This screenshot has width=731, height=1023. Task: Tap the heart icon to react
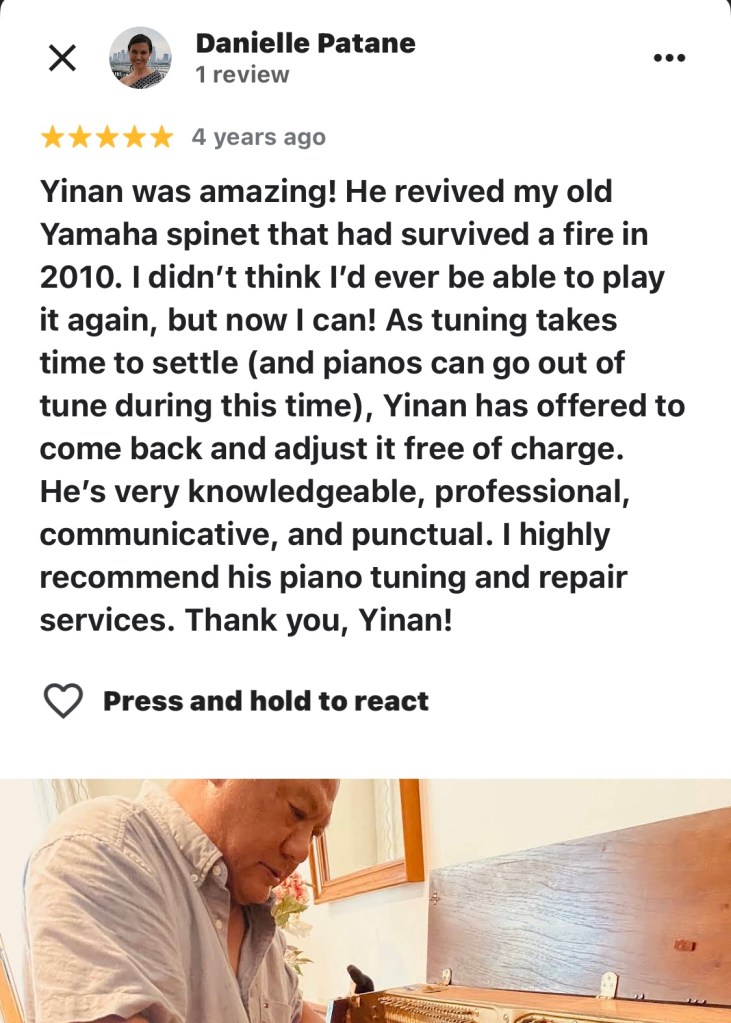click(64, 701)
